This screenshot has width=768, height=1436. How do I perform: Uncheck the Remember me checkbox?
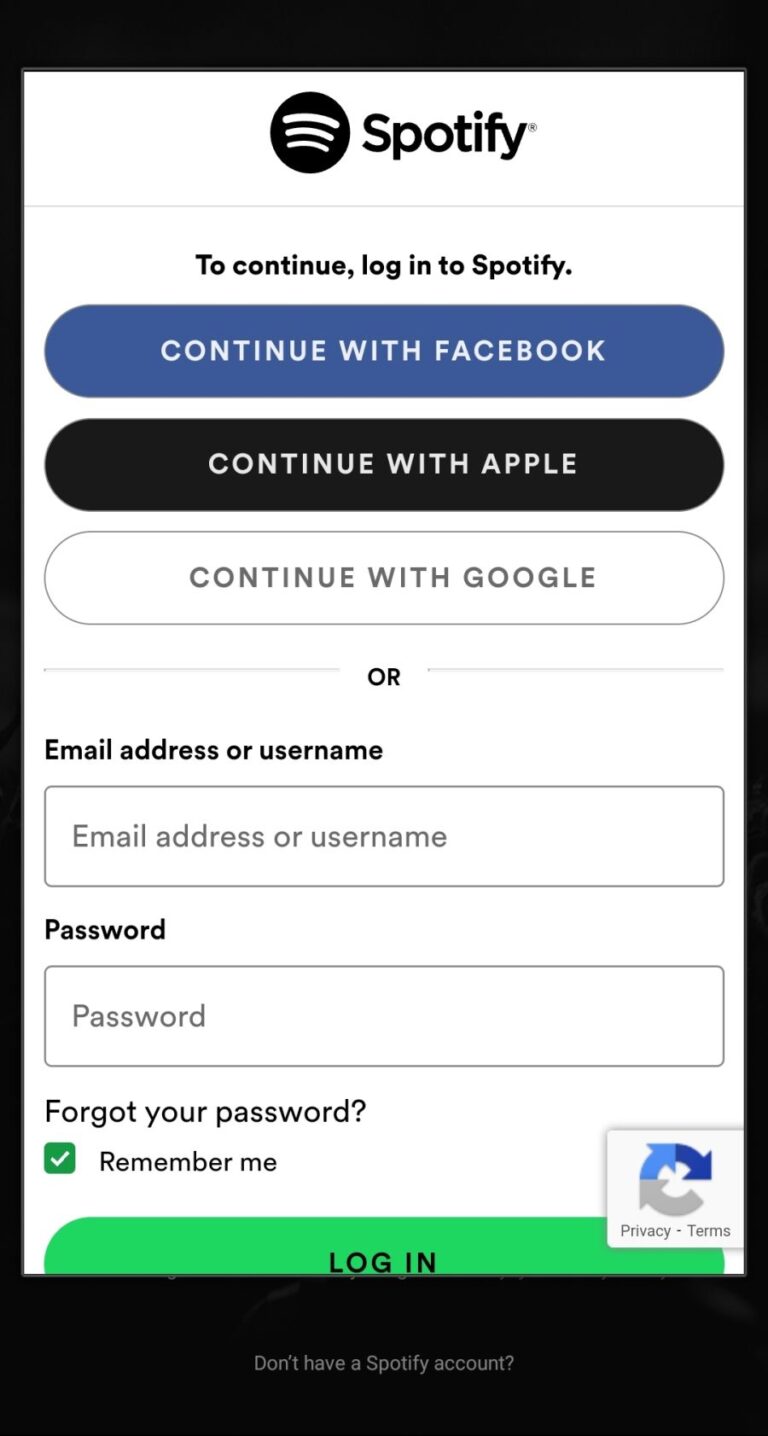[x=60, y=1159]
